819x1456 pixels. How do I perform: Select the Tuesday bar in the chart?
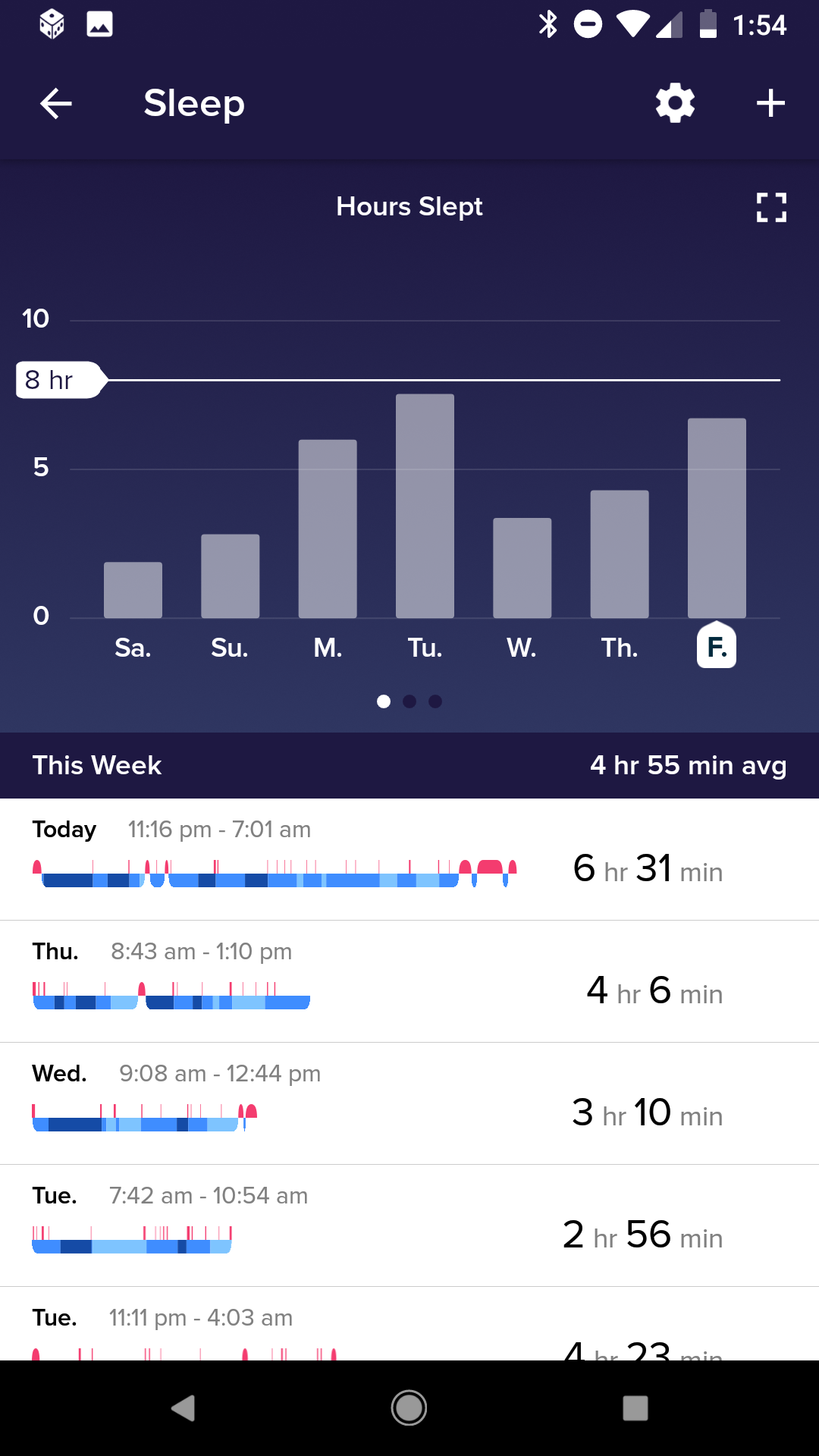click(x=425, y=506)
